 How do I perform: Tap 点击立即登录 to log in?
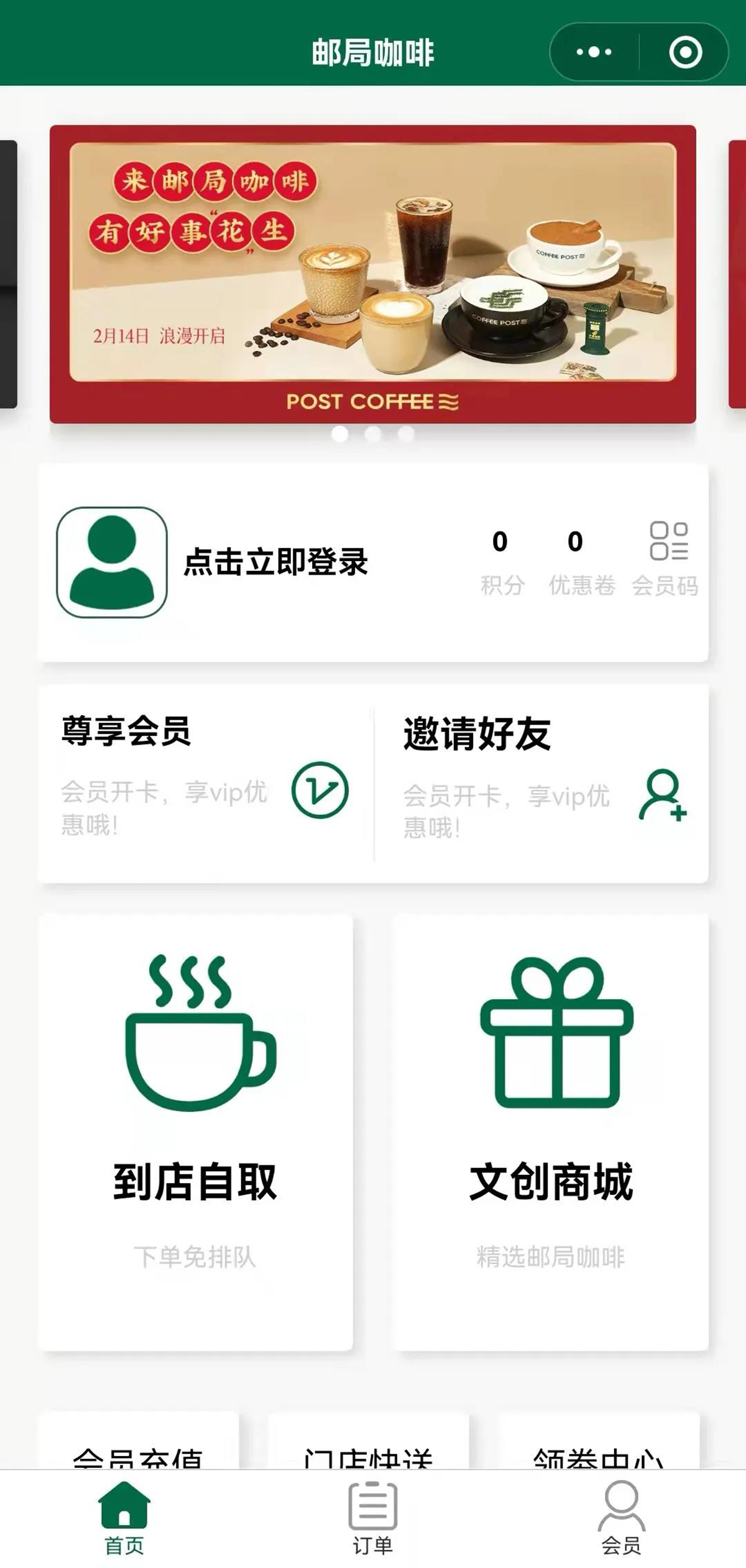click(275, 562)
